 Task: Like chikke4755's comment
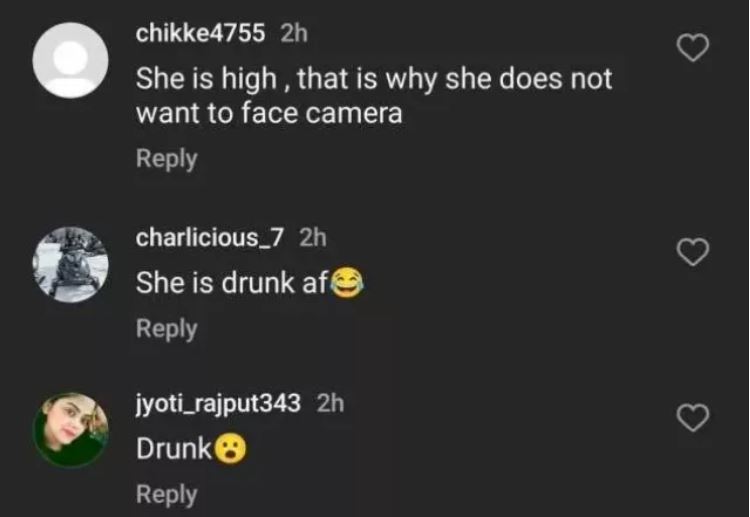694,47
